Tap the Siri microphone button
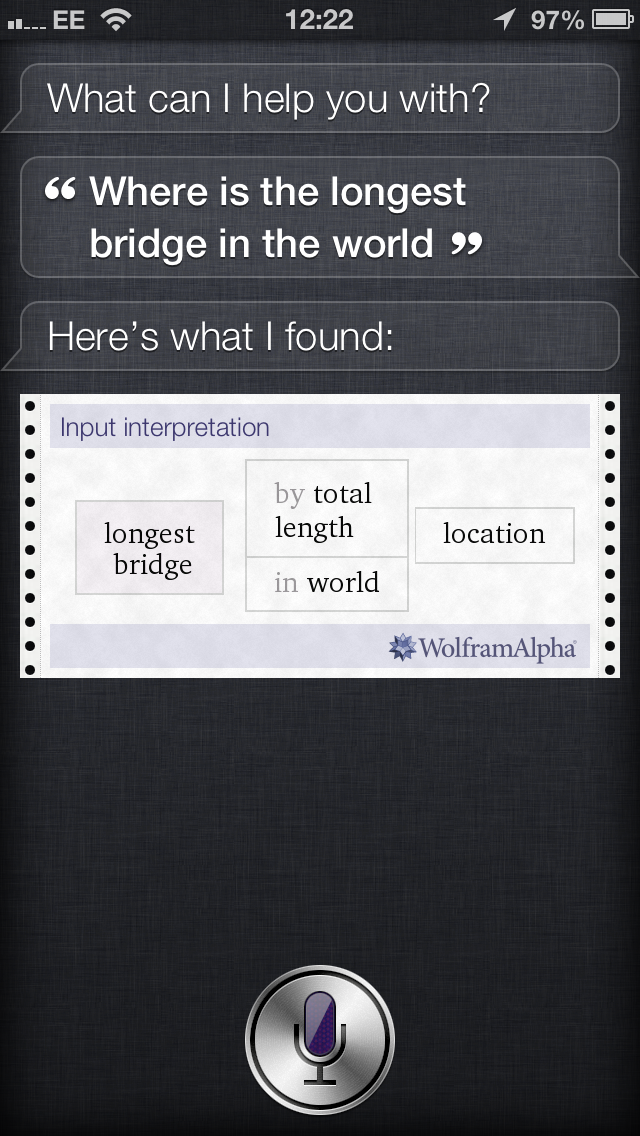Viewport: 640px width, 1136px height. pos(320,1038)
